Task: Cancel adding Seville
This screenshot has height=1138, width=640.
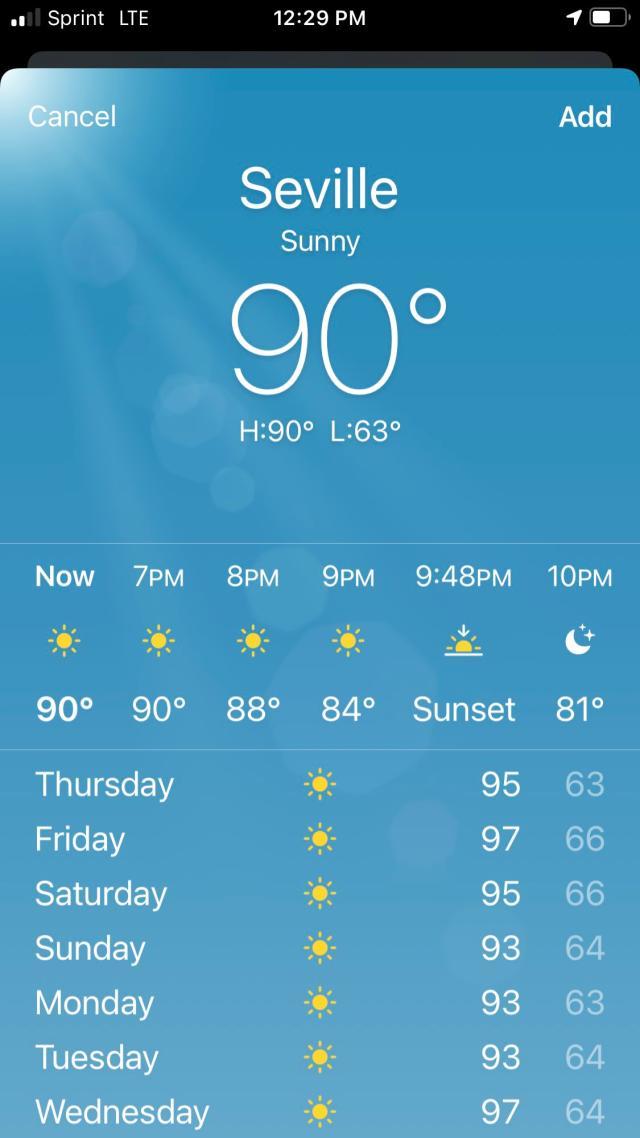Action: 72,116
